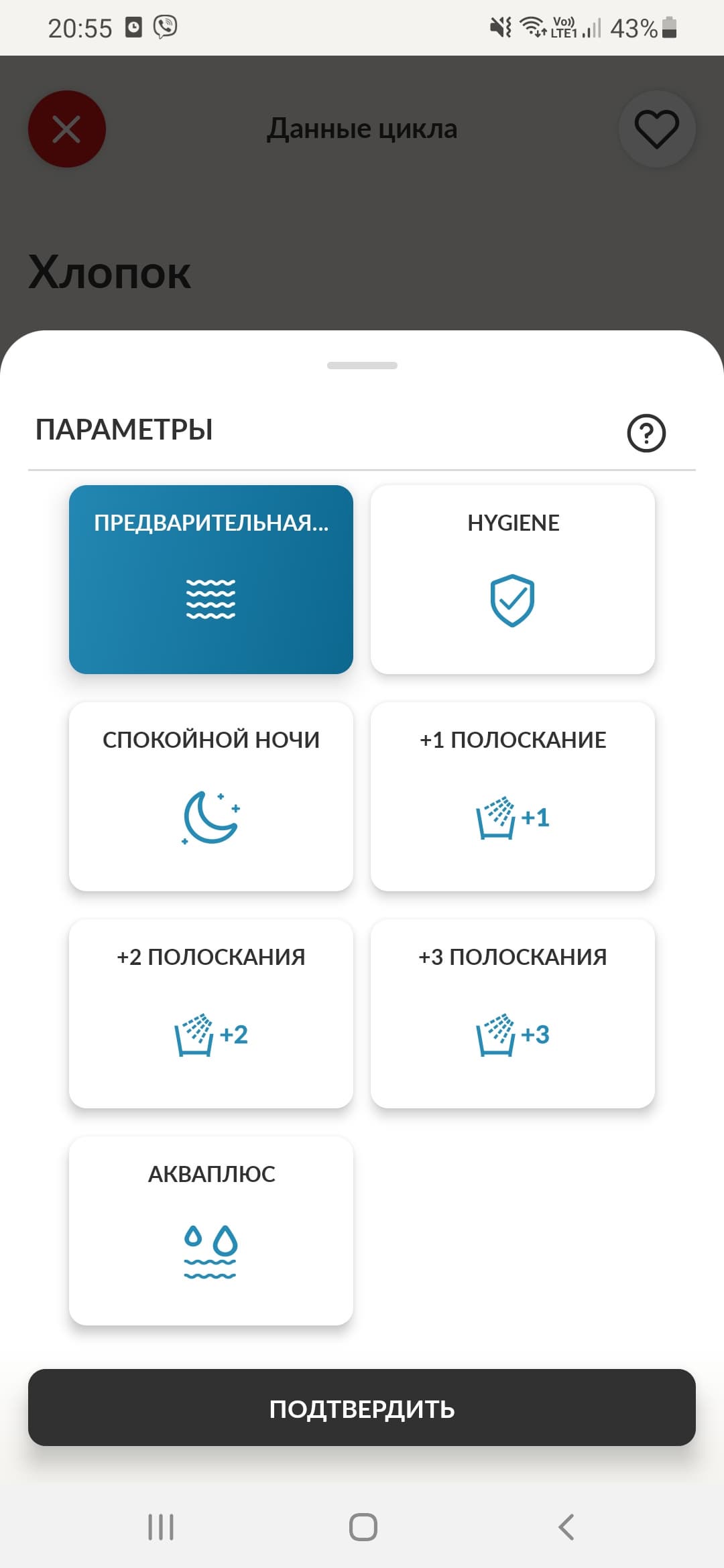Go back using the system back button

(x=566, y=1527)
